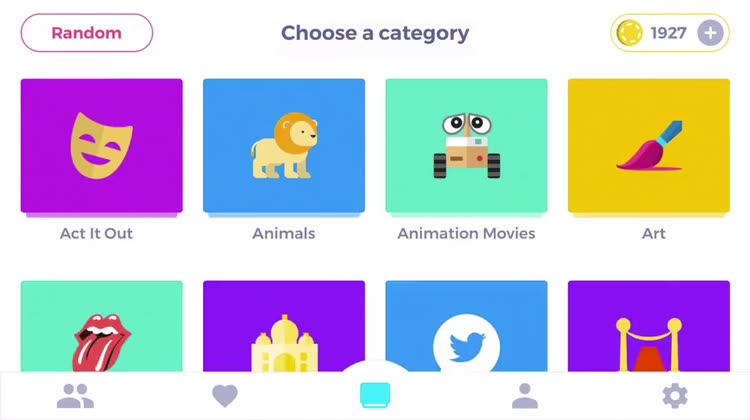Open the settings gear tab
This screenshot has width=750, height=420.
tap(675, 396)
